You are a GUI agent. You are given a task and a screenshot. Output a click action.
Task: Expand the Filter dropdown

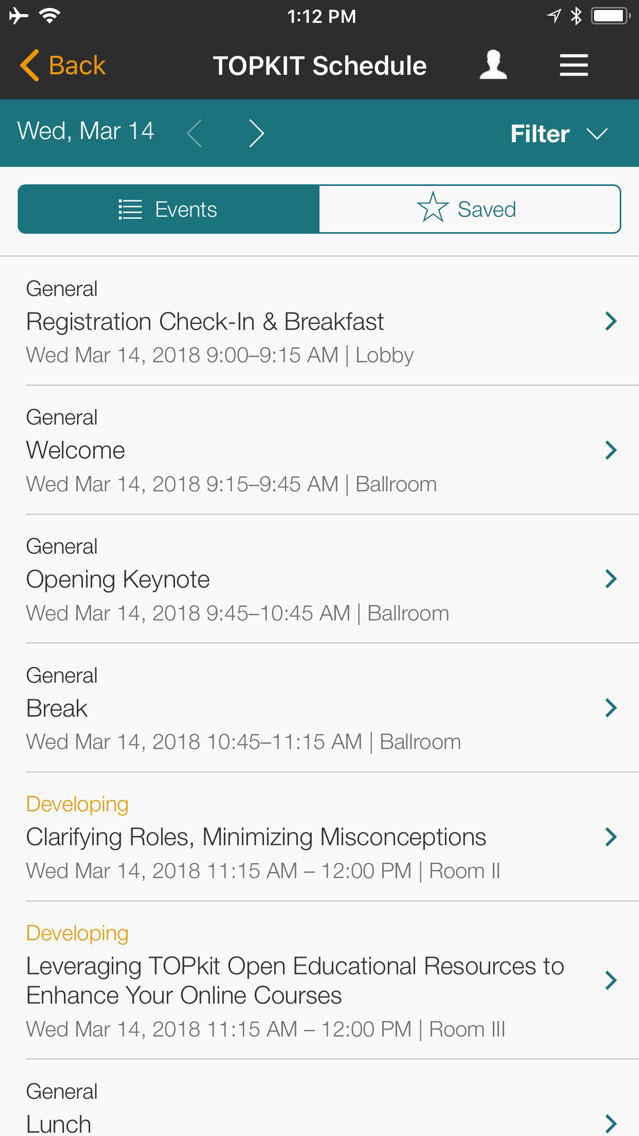[x=559, y=134]
